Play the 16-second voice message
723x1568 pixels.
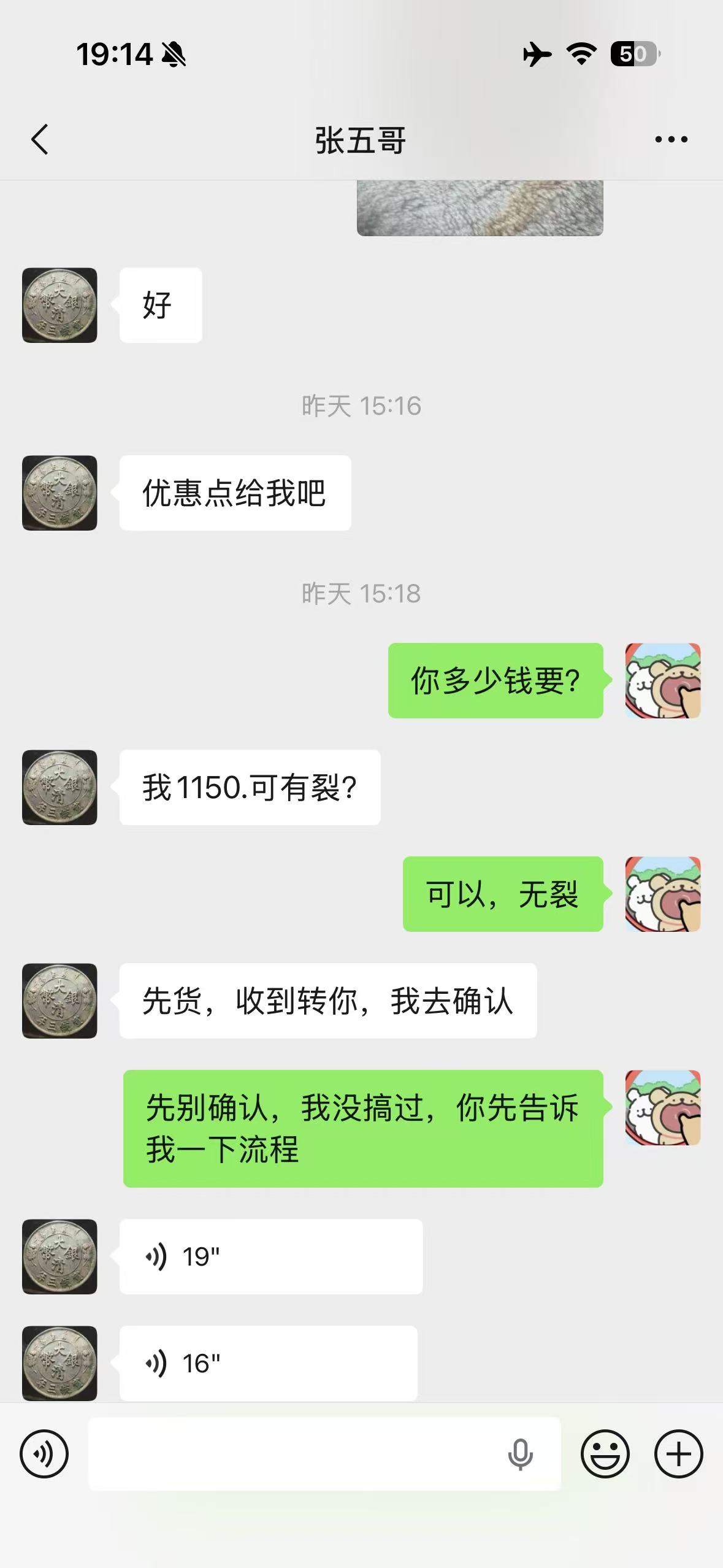pos(268,1363)
